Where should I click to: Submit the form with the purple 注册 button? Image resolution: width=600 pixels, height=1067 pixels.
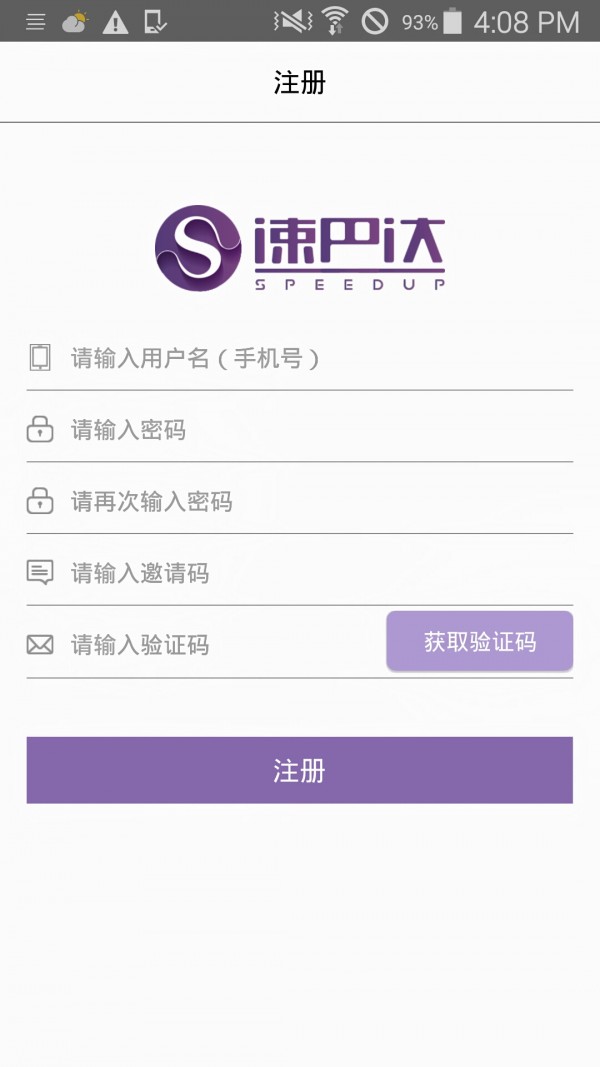[x=300, y=770]
